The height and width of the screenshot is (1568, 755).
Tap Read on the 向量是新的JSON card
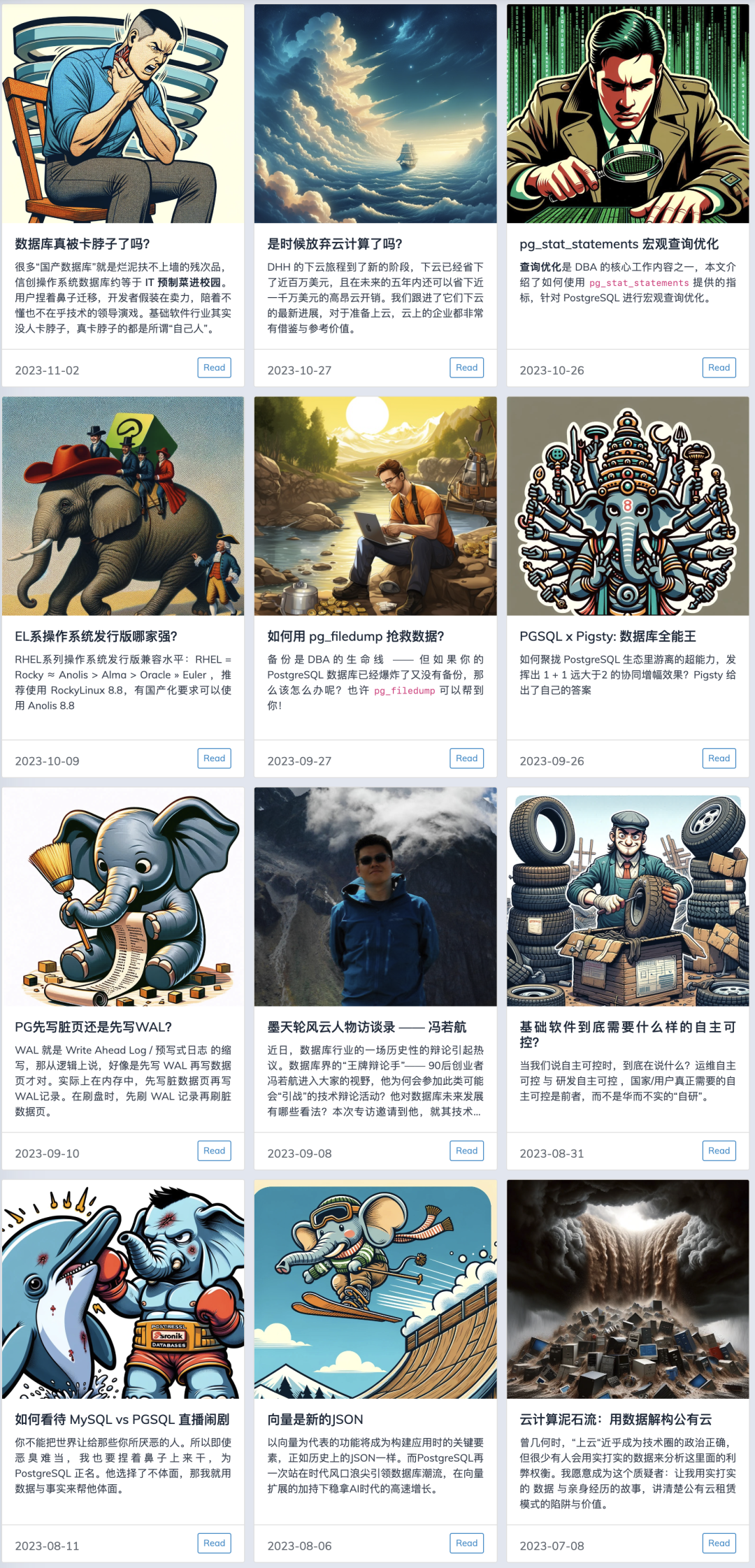click(466, 1543)
